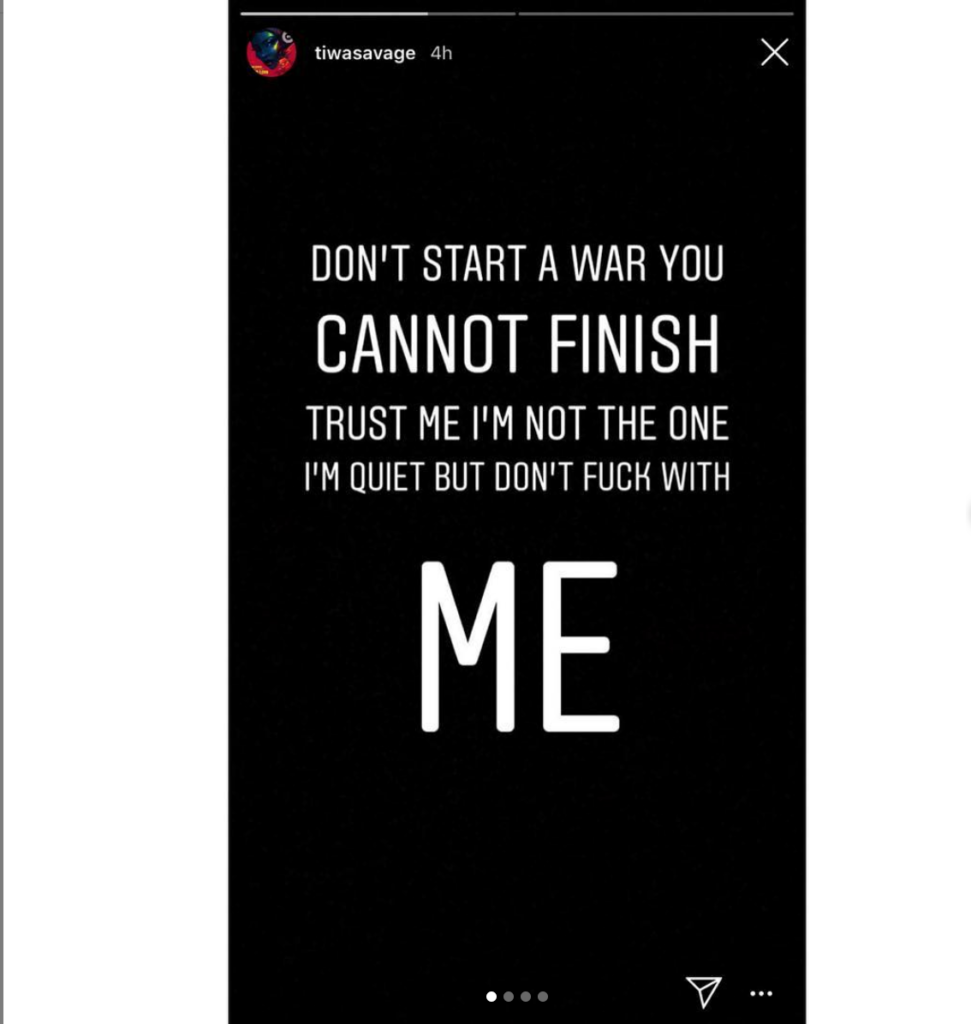Viewport: 971px width, 1024px height.
Task: Tap the tiwasavage username
Action: (365, 53)
